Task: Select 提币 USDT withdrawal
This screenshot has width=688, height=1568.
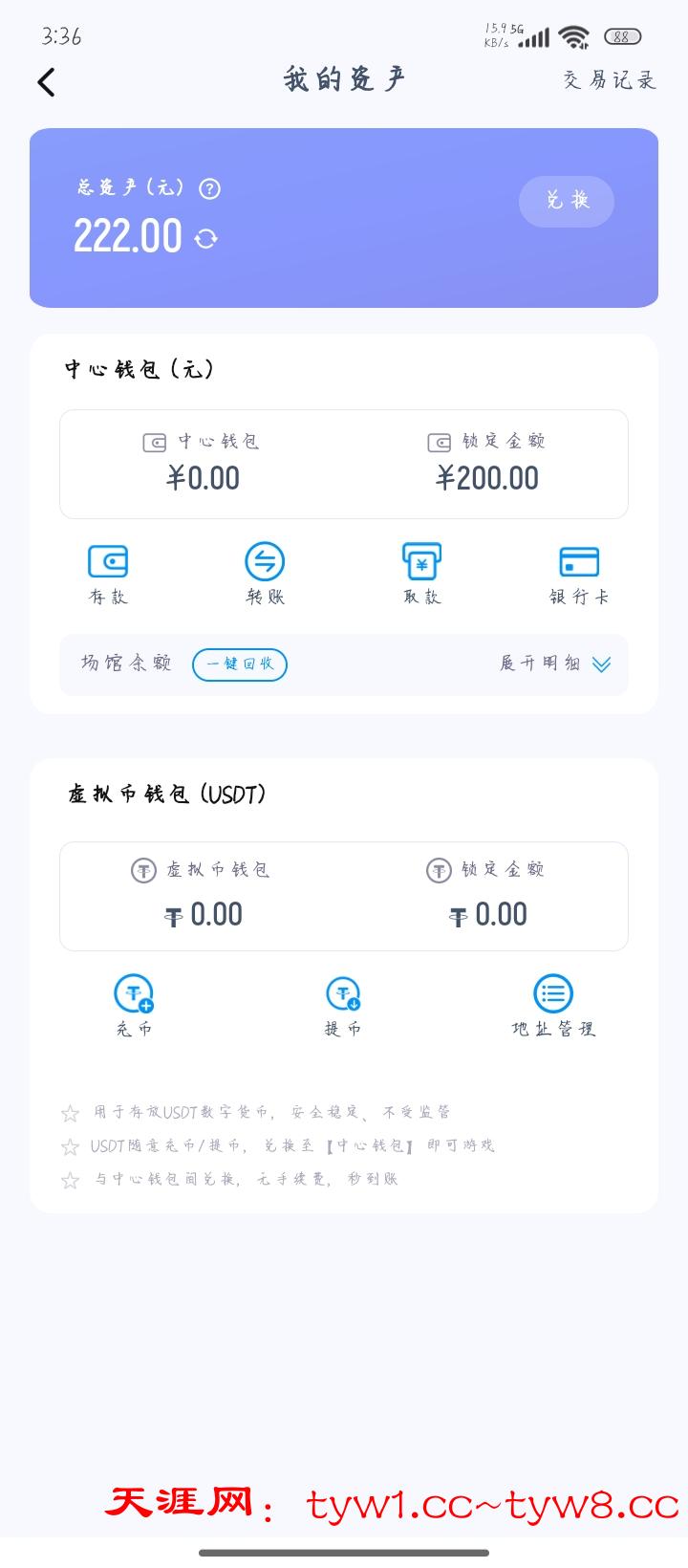Action: (x=343, y=1006)
